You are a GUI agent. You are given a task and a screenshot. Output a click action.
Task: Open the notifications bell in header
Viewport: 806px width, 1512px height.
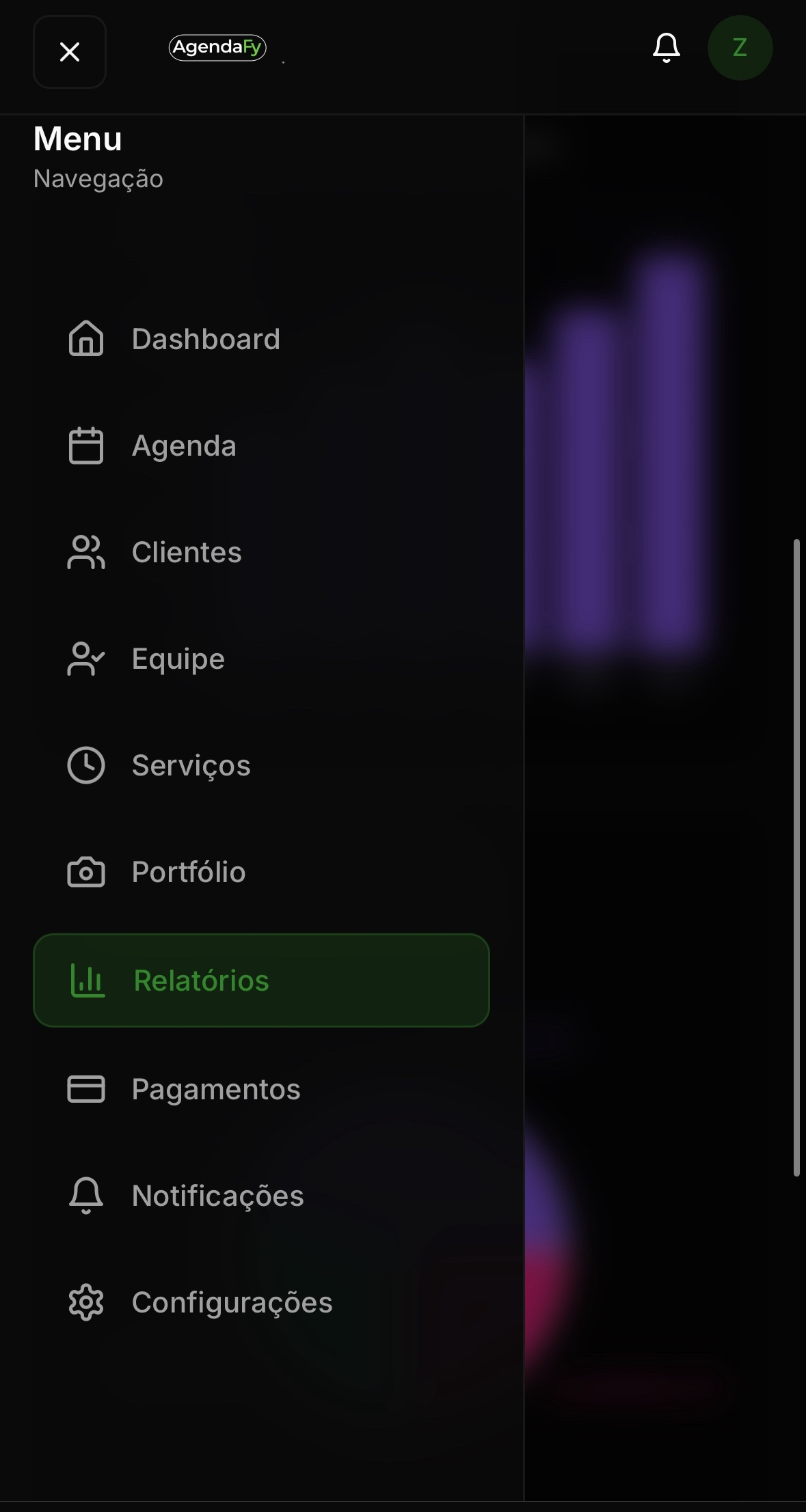666,48
